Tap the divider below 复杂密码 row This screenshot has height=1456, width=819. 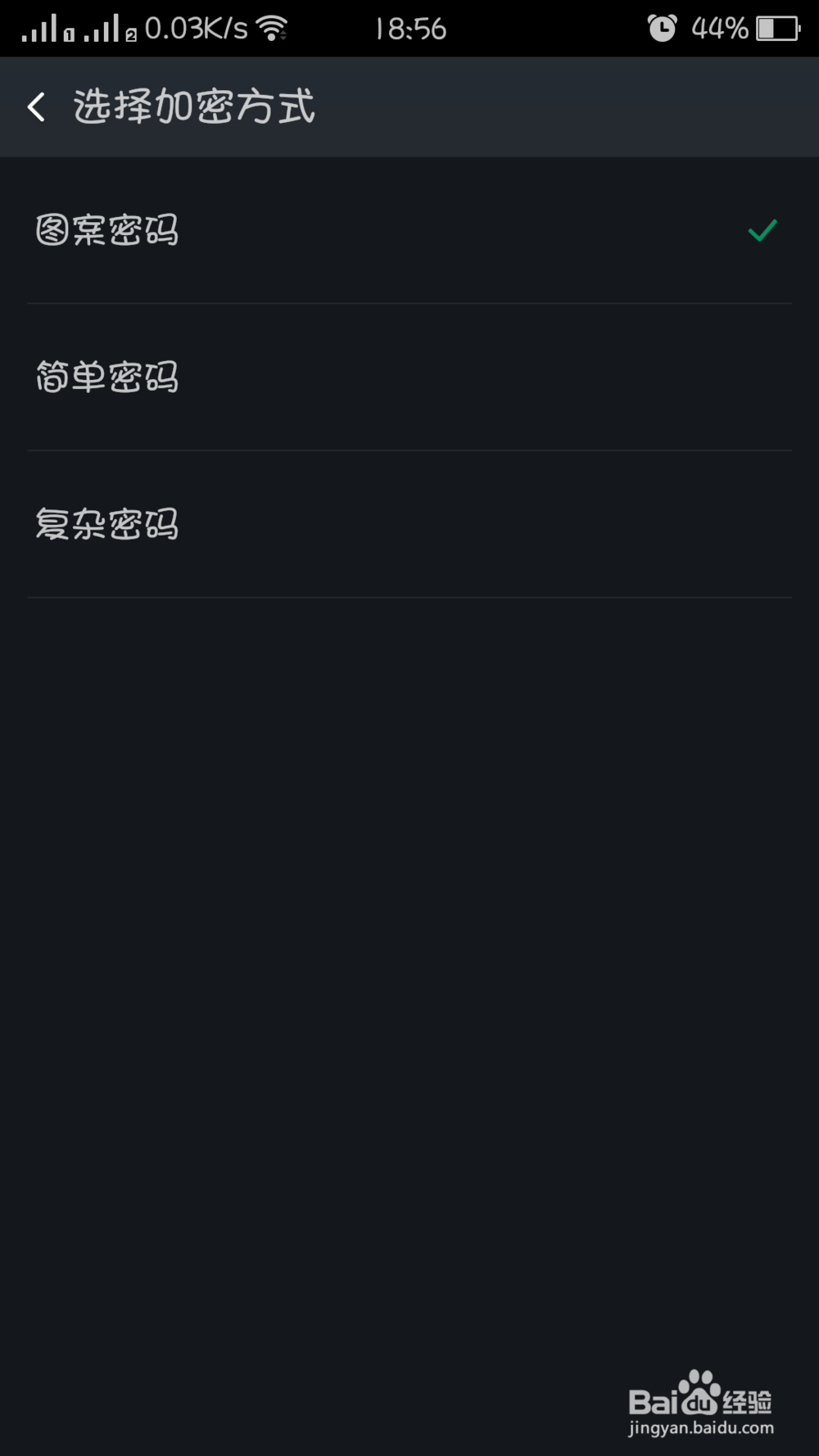pyautogui.click(x=409, y=599)
